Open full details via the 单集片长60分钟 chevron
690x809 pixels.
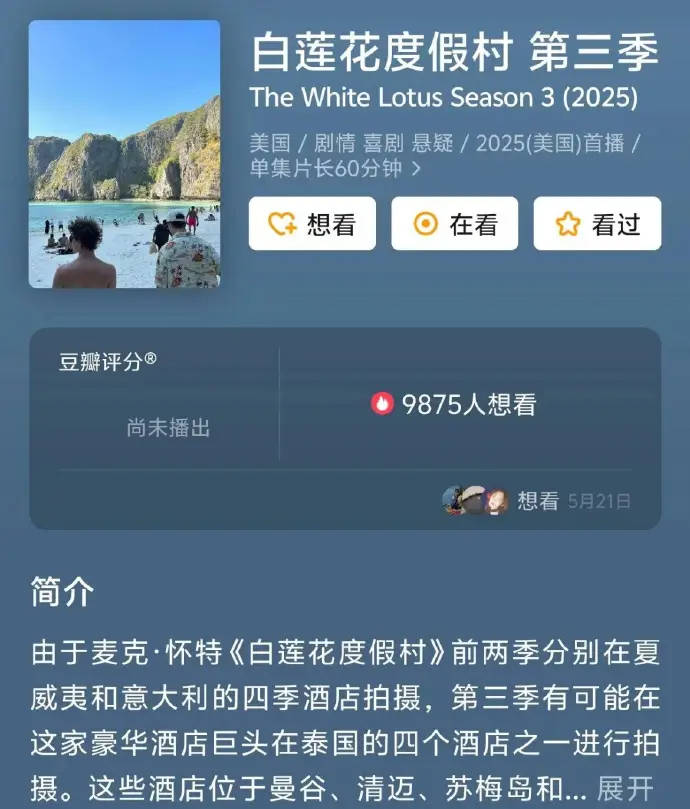click(416, 169)
